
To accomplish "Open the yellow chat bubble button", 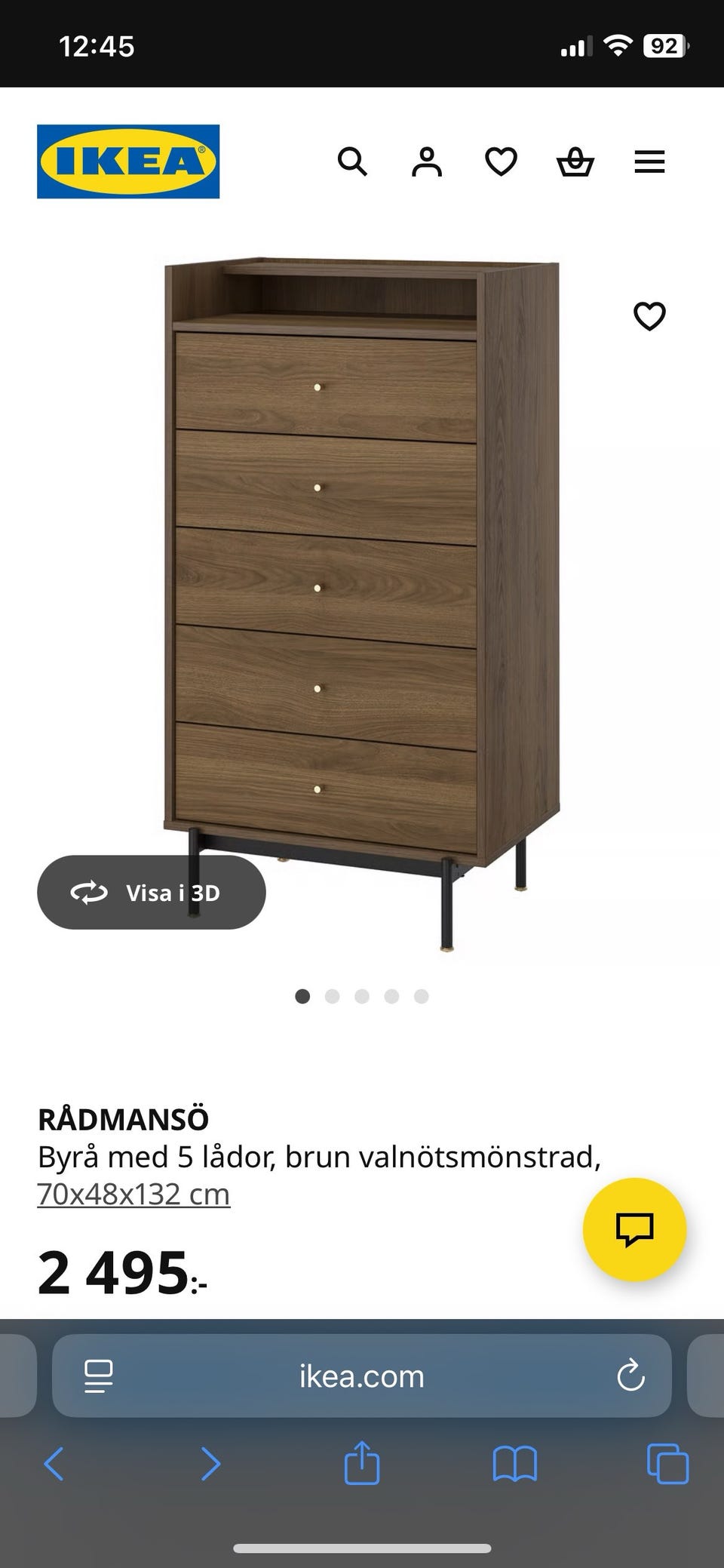I will click(634, 1229).
